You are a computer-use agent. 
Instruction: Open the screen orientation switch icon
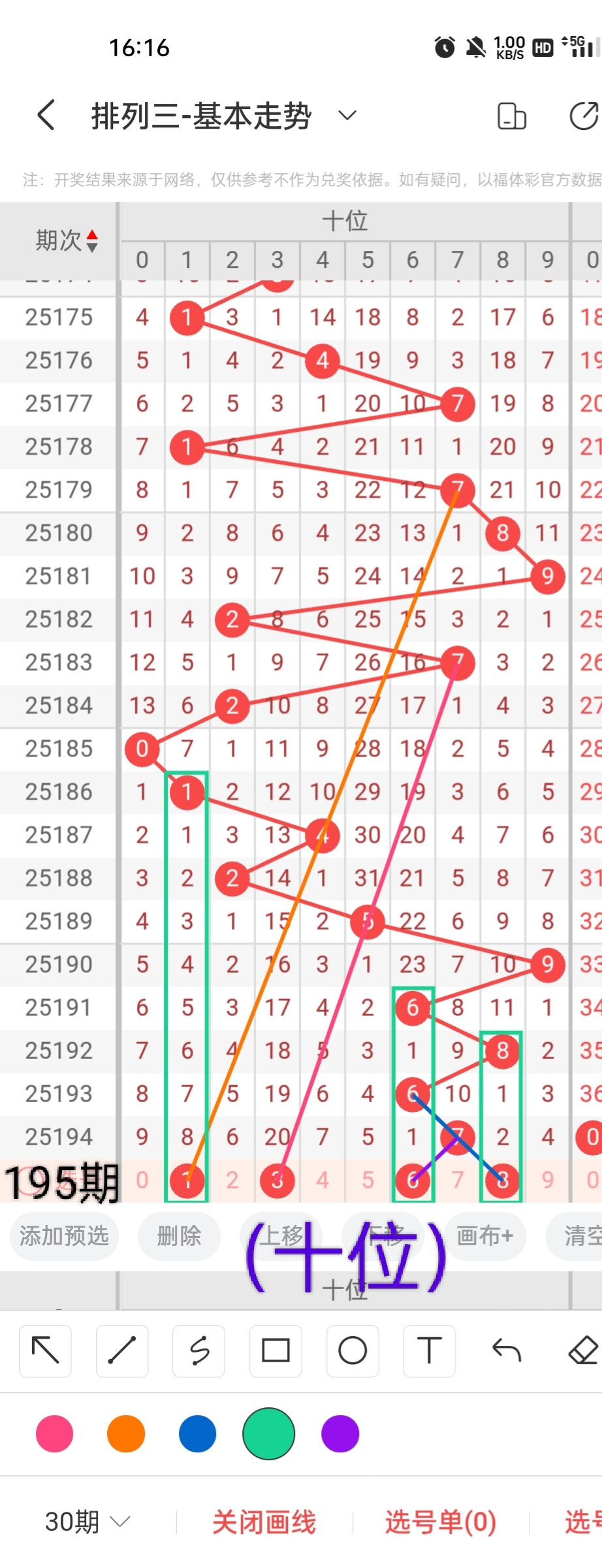511,116
